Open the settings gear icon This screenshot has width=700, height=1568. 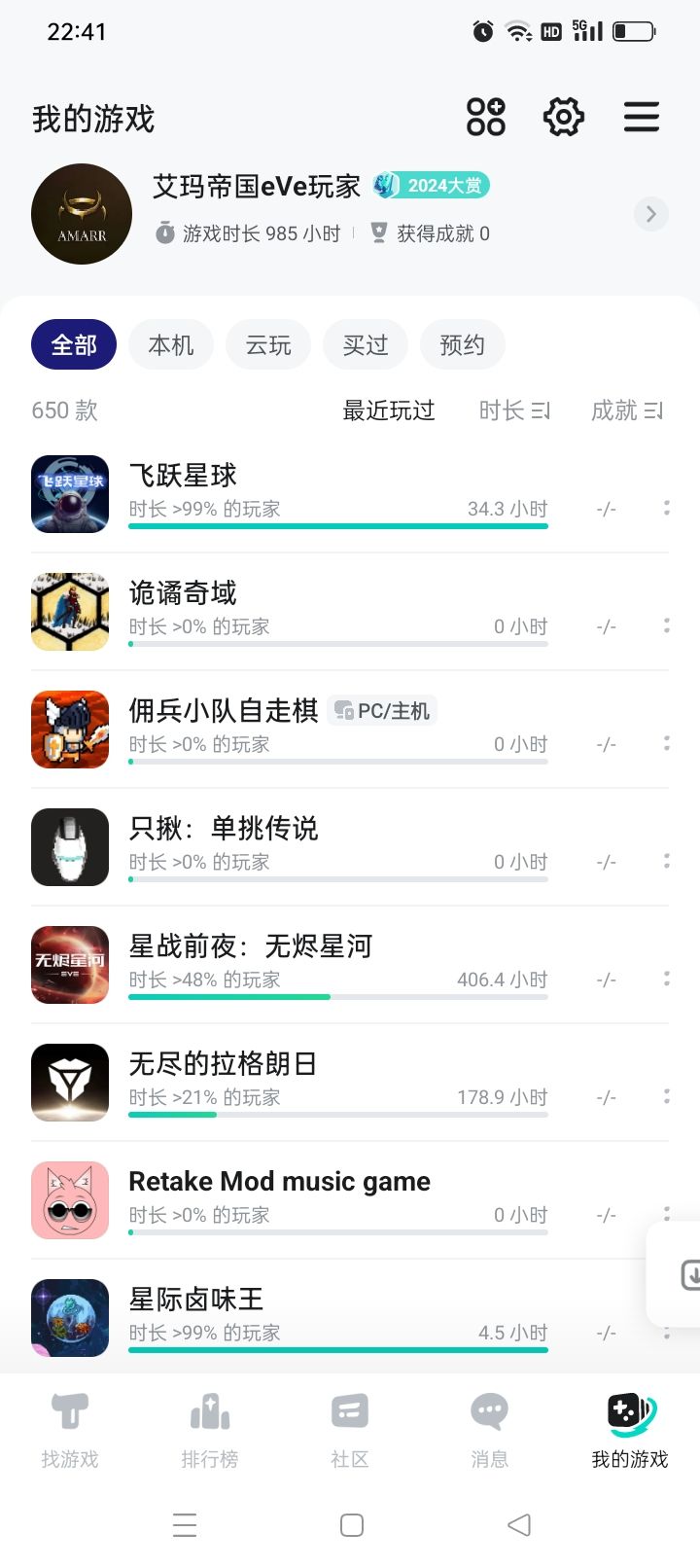[563, 118]
